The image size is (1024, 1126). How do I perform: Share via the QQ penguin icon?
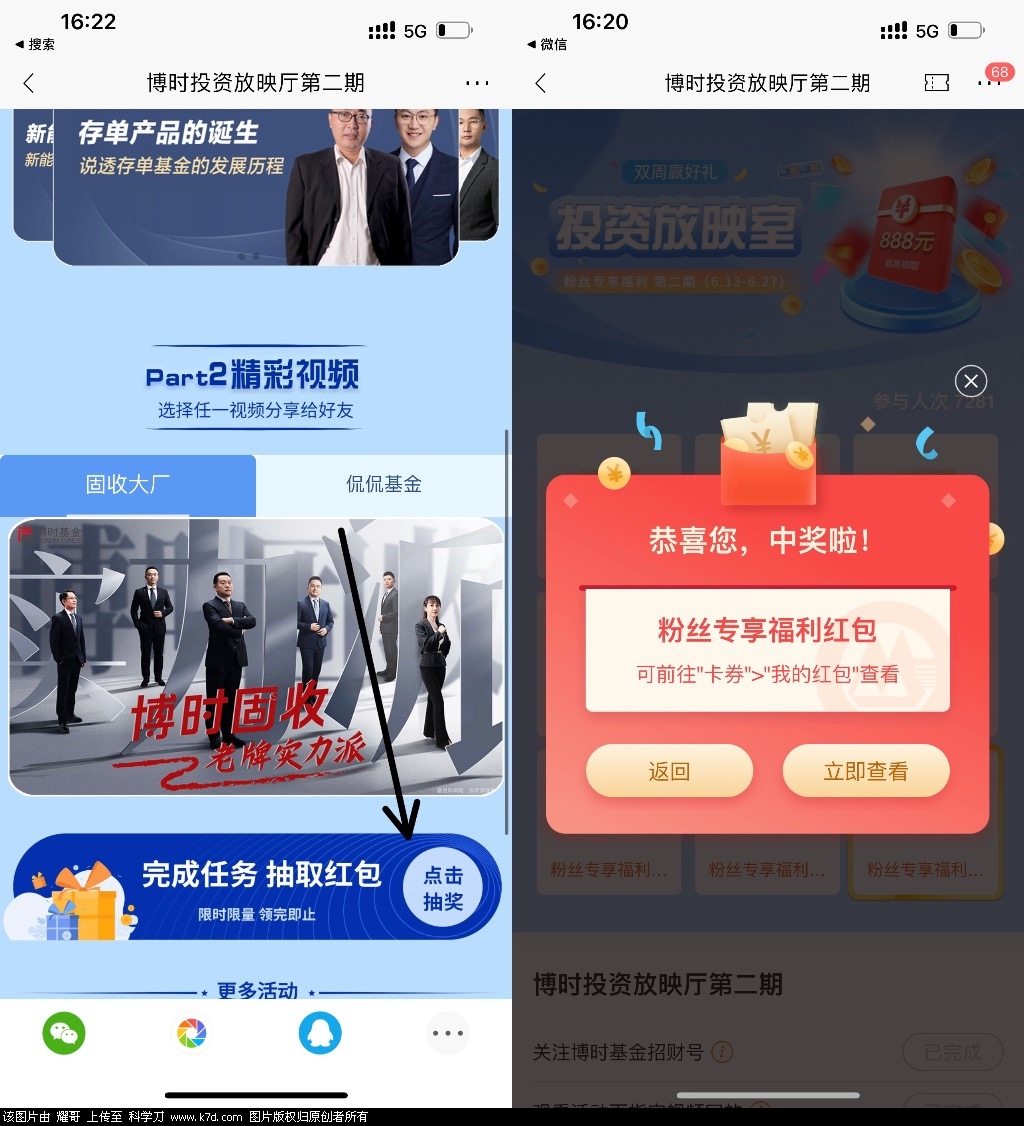[x=320, y=1033]
